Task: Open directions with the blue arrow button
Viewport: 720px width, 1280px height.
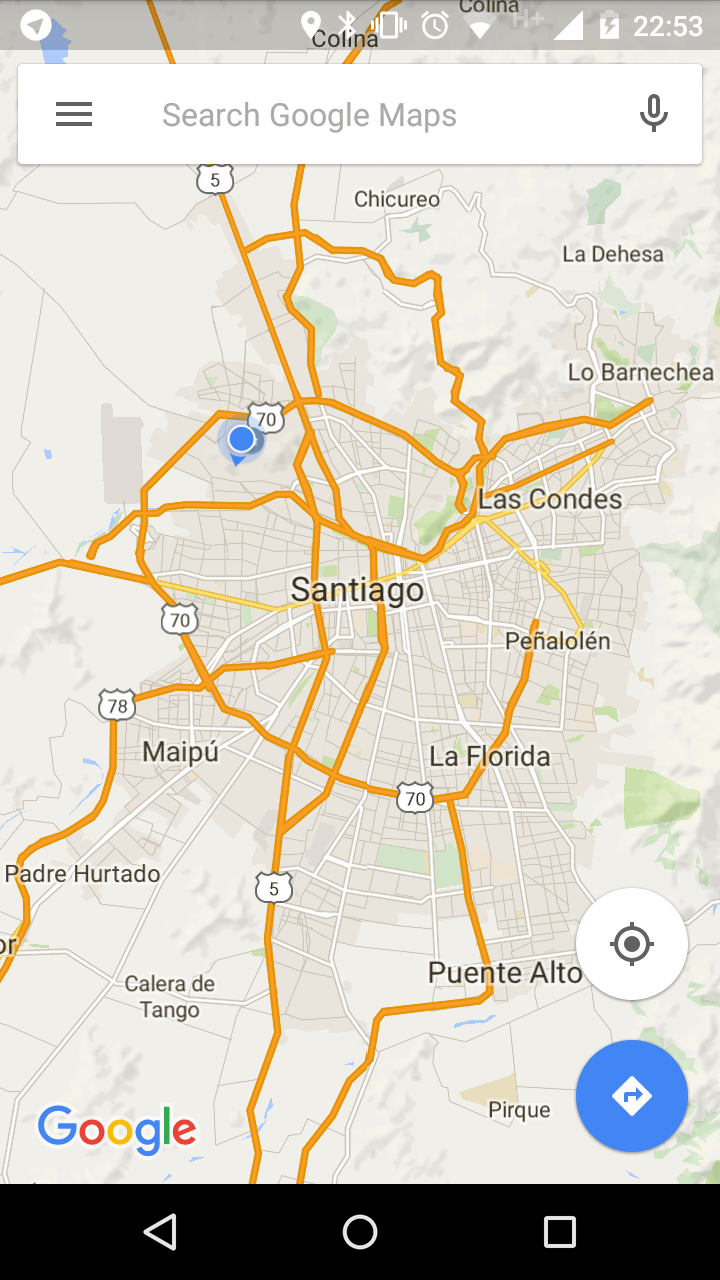Action: [632, 1097]
